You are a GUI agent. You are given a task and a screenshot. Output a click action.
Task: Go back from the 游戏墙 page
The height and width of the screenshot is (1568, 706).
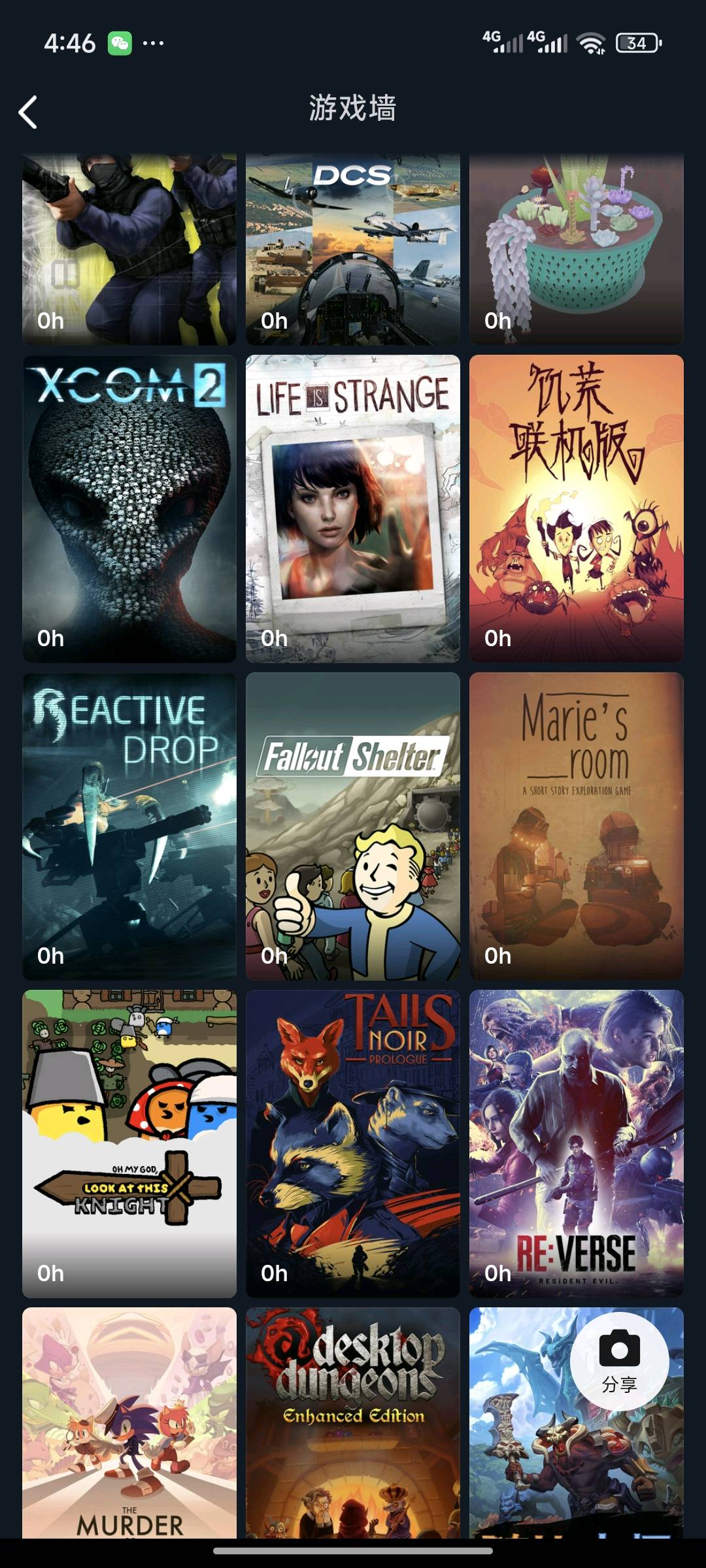point(28,112)
